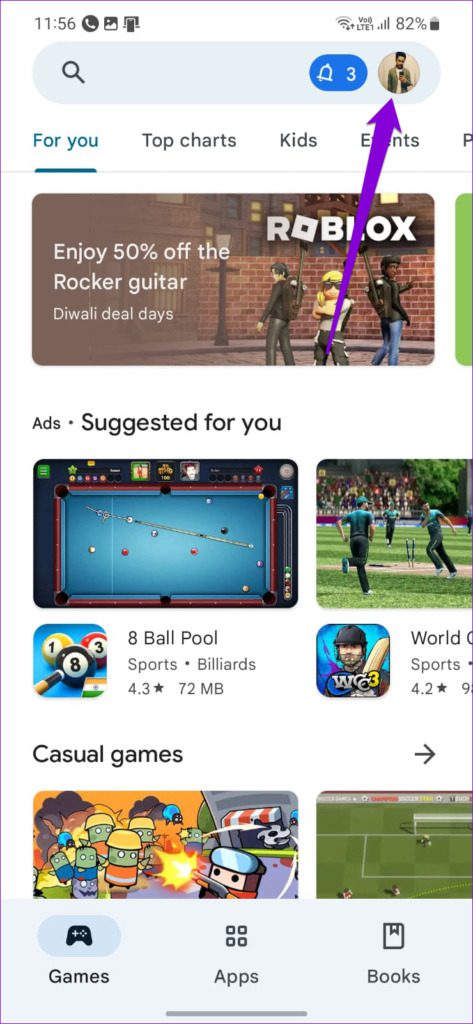Select the For you tab

[x=65, y=140]
